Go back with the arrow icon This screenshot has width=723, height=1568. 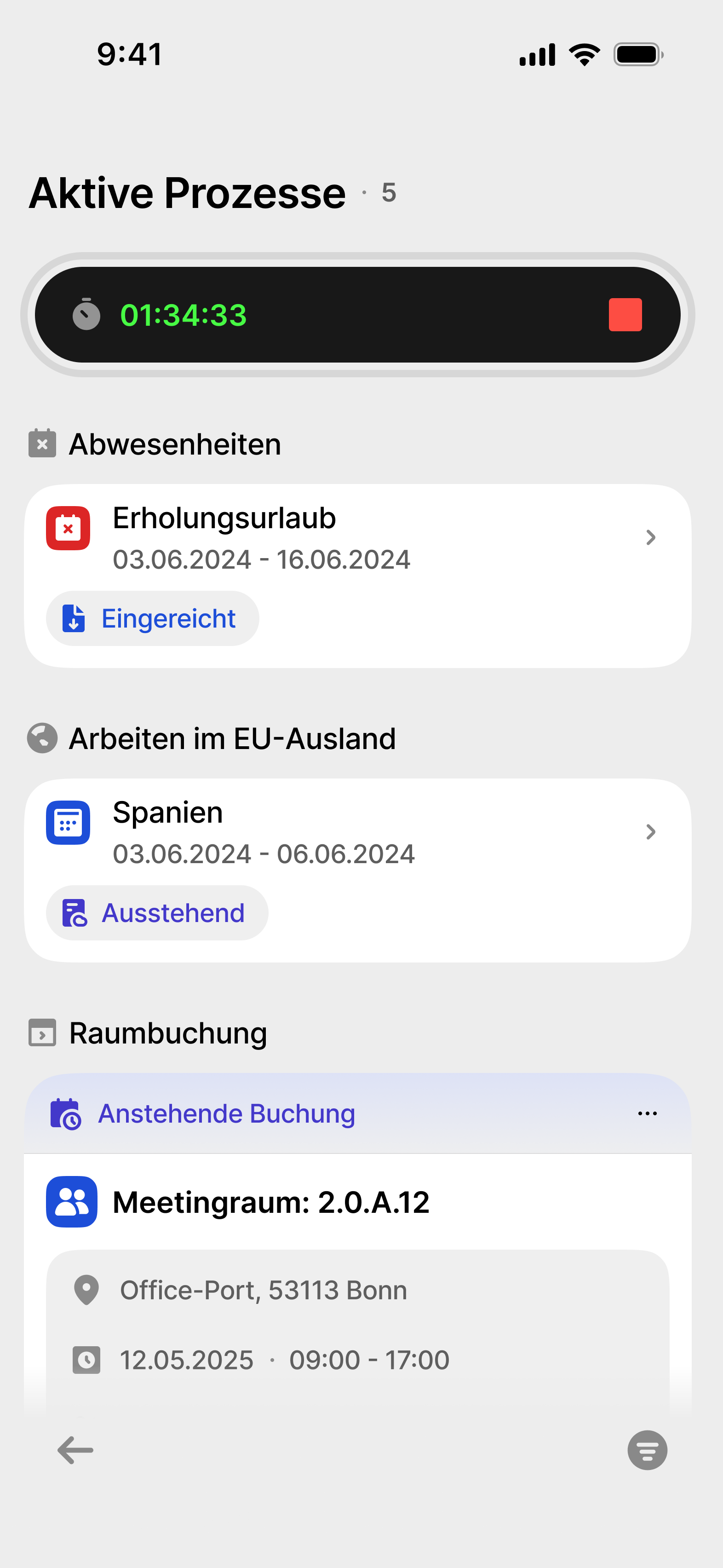pyautogui.click(x=75, y=1450)
